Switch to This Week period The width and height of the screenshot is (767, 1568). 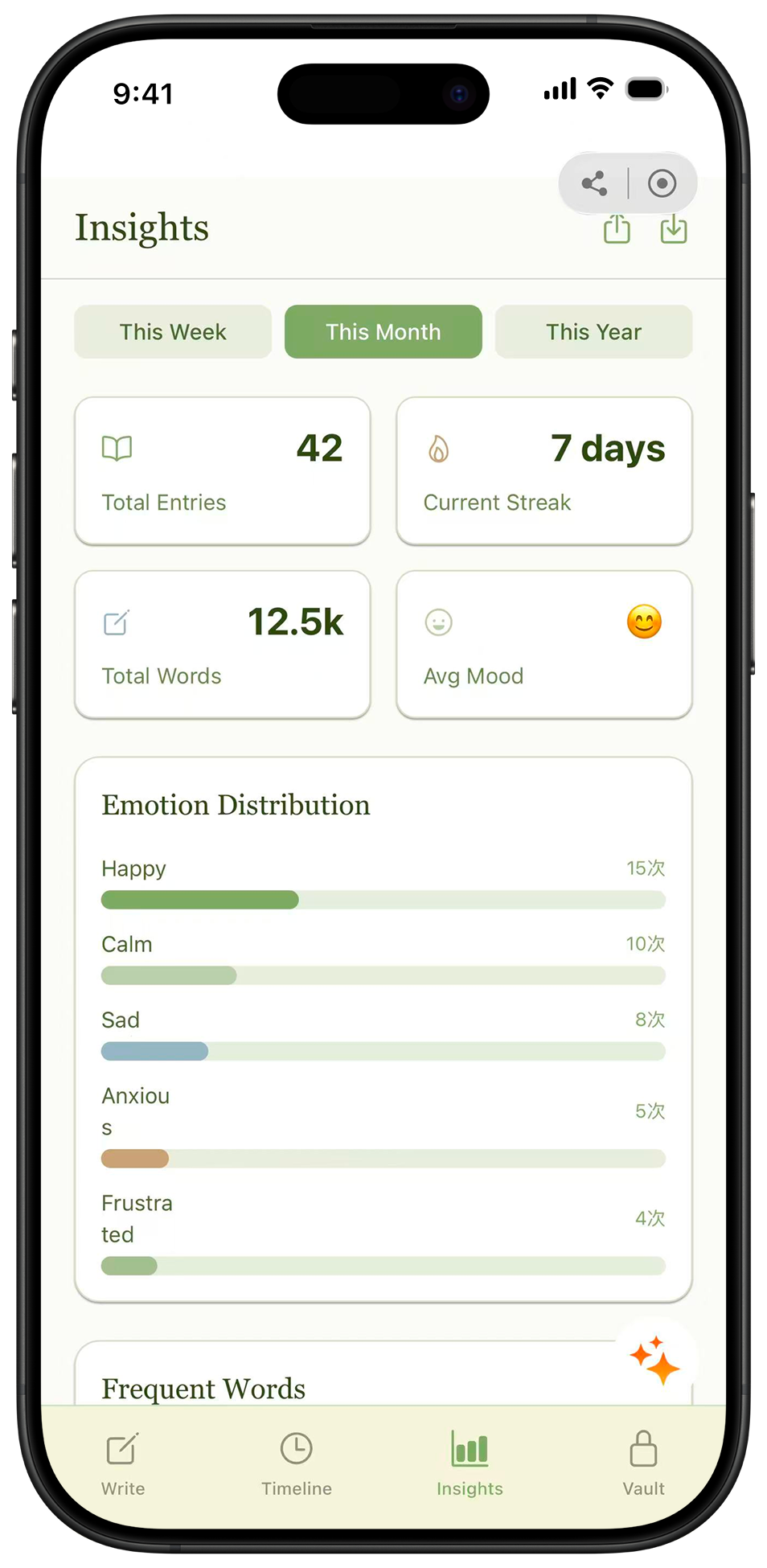pos(173,331)
